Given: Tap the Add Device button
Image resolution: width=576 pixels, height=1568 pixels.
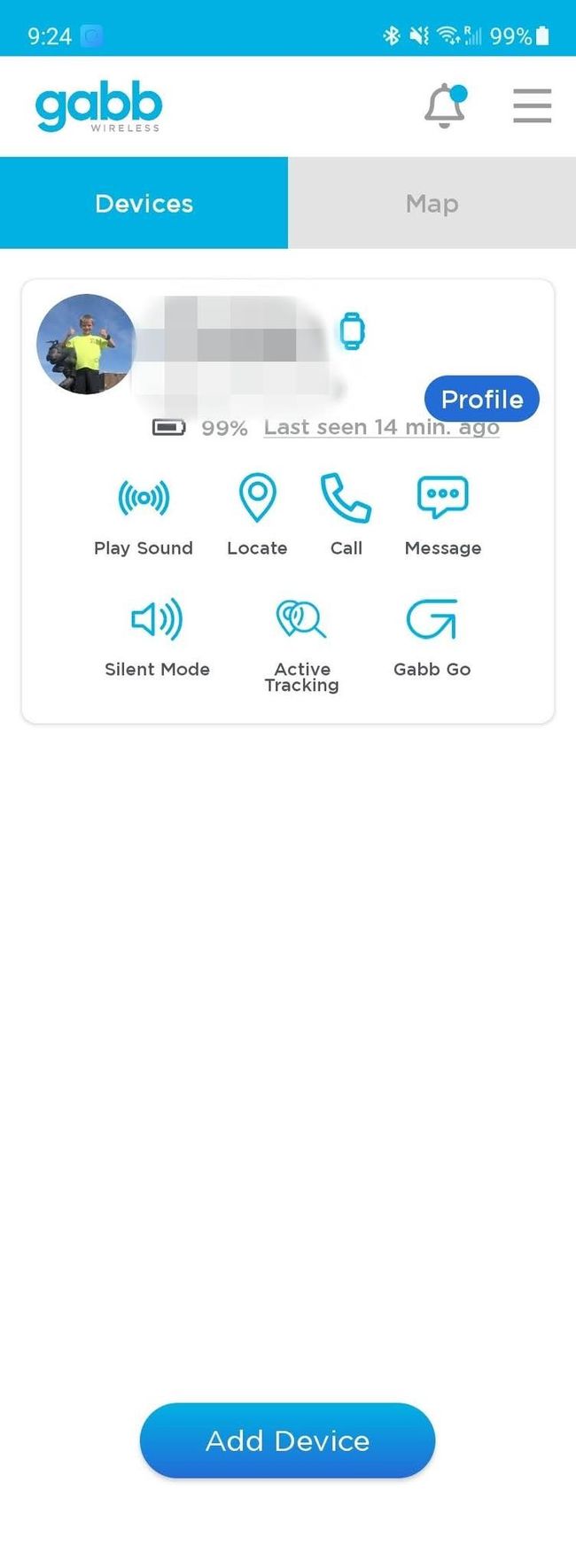Looking at the screenshot, I should click(287, 1440).
